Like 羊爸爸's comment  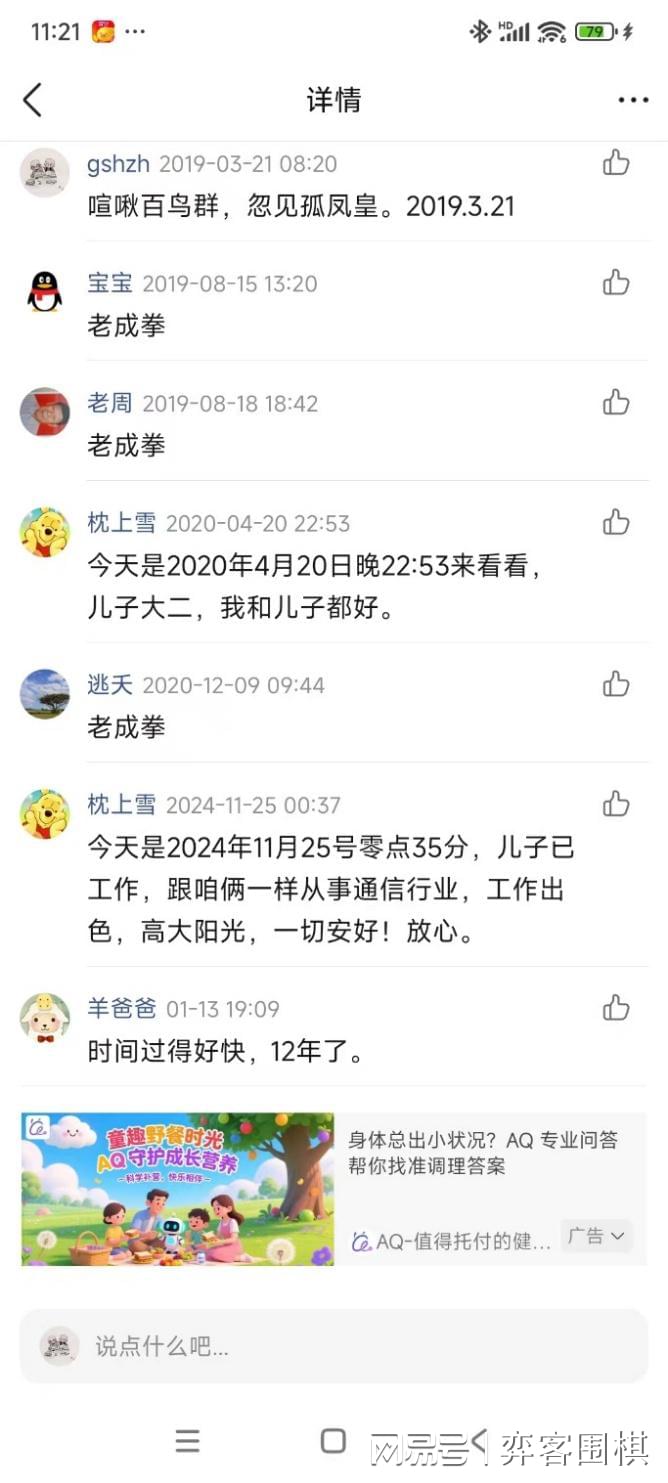click(616, 1008)
